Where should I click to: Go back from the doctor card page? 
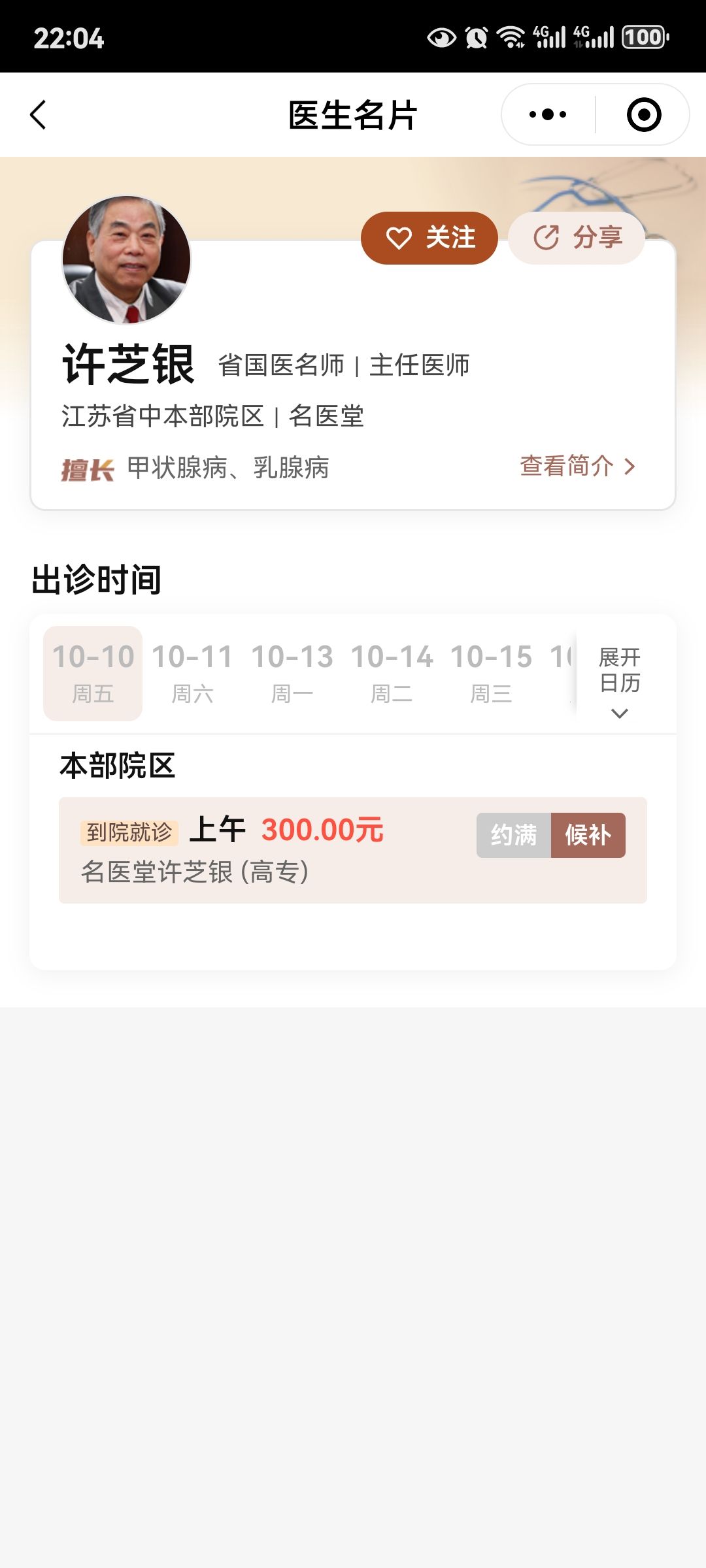point(39,115)
